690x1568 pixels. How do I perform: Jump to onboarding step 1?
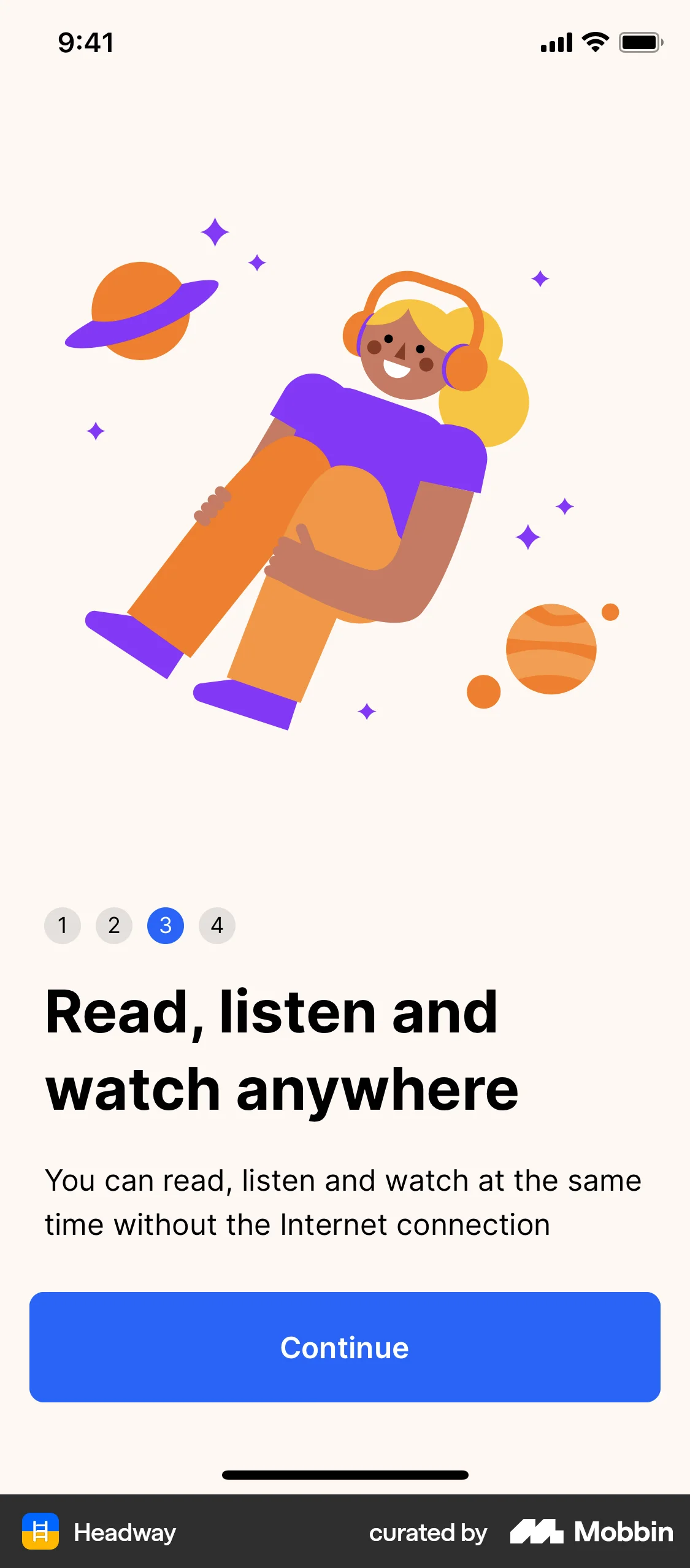pos(63,925)
